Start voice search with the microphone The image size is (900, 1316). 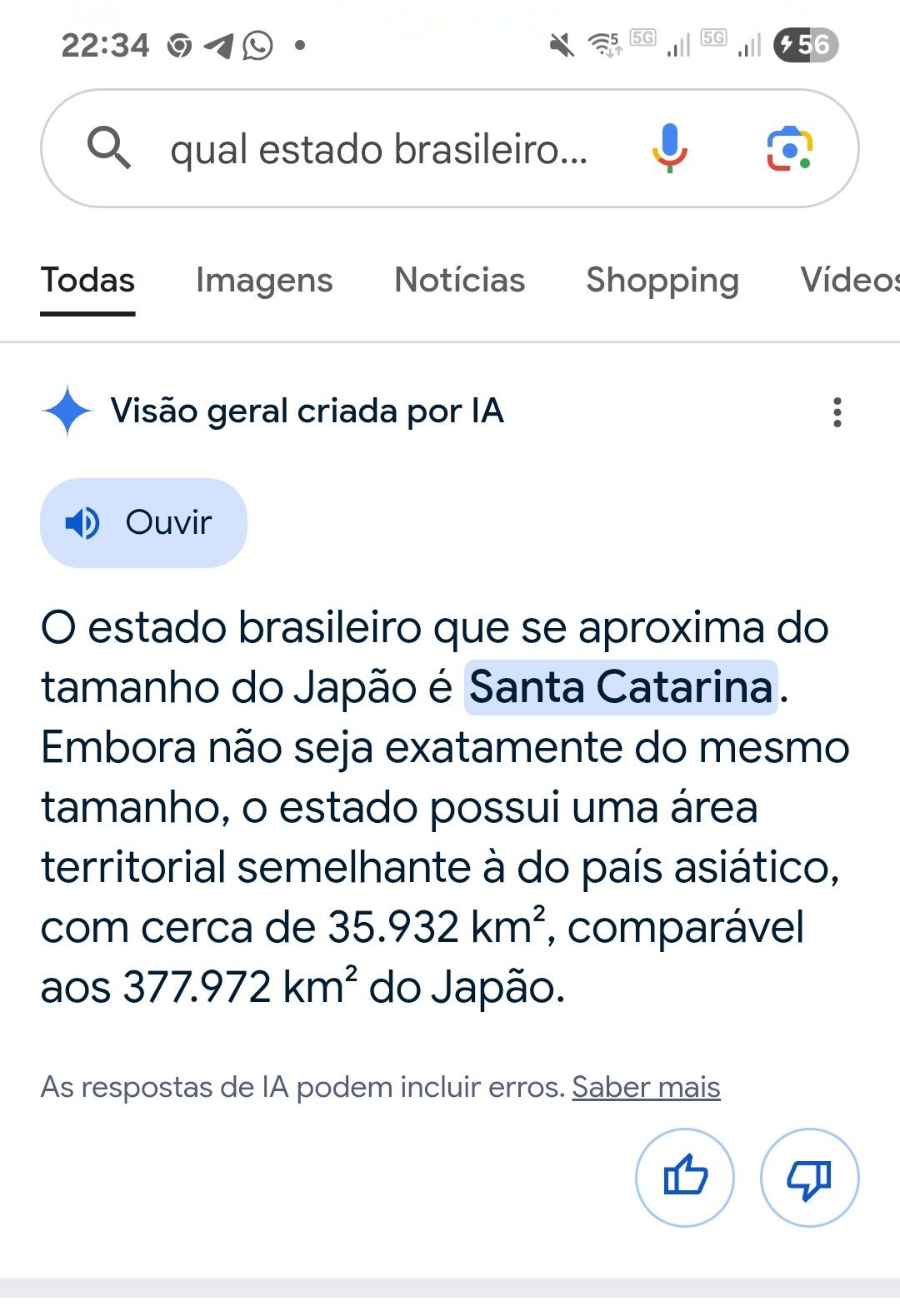[669, 148]
